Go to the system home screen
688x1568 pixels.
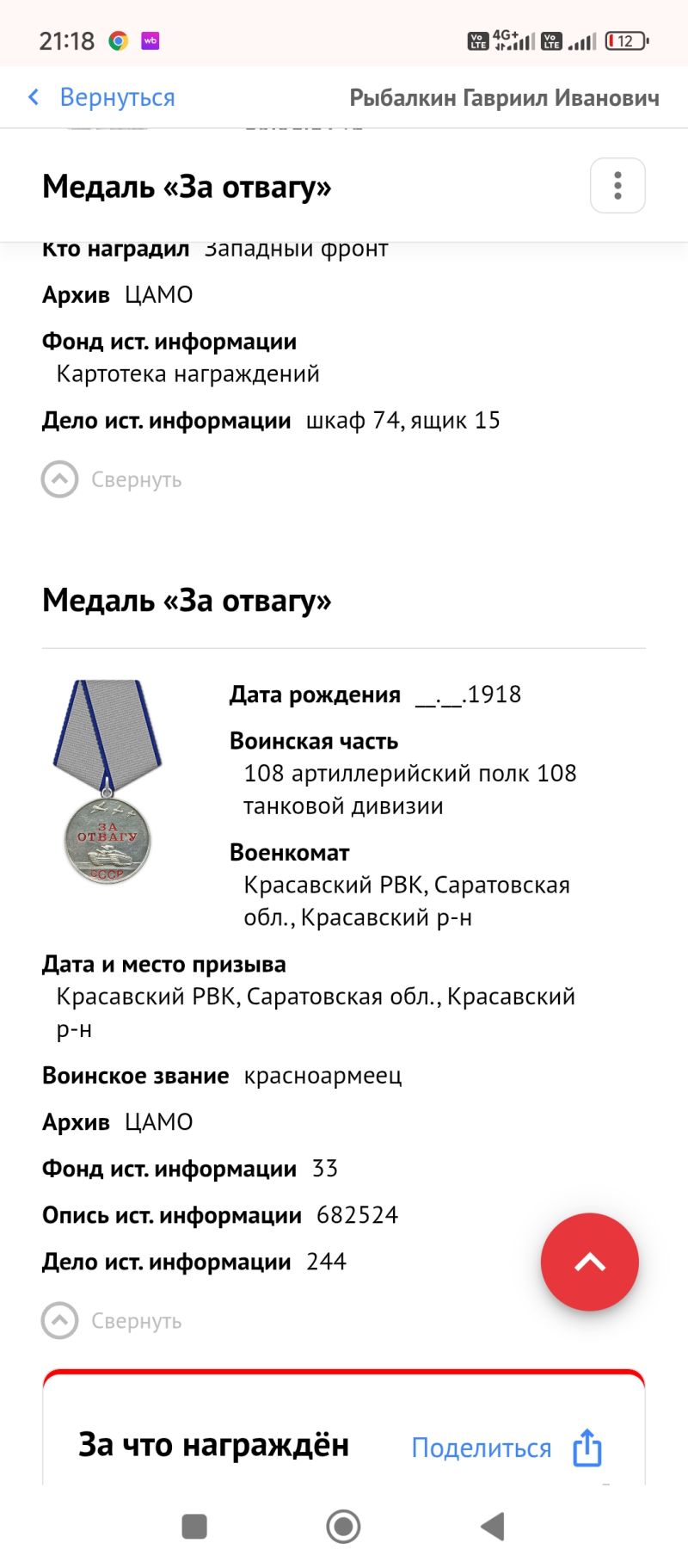(343, 1526)
